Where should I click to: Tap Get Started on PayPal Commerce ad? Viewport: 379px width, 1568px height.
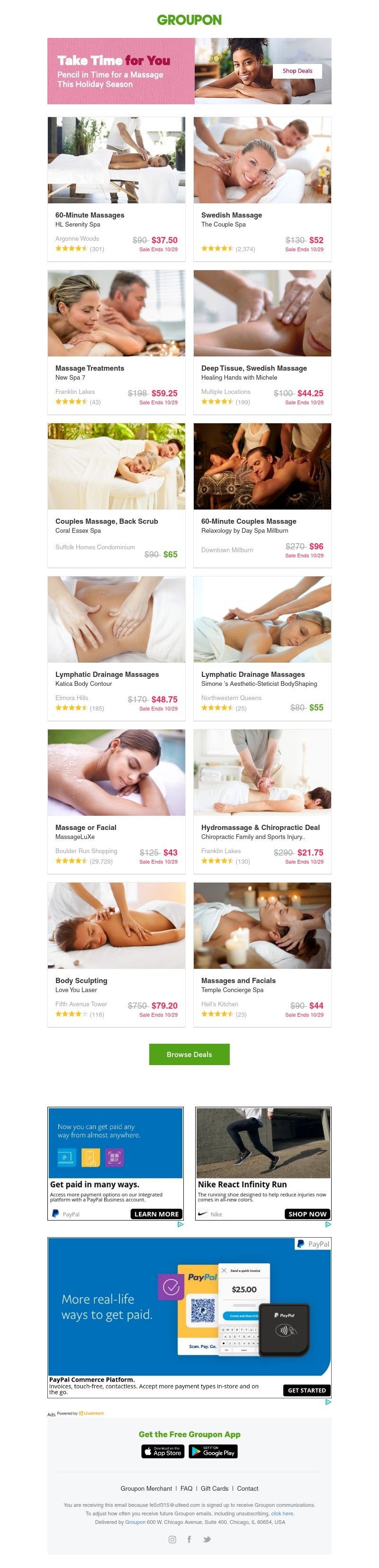[307, 1390]
